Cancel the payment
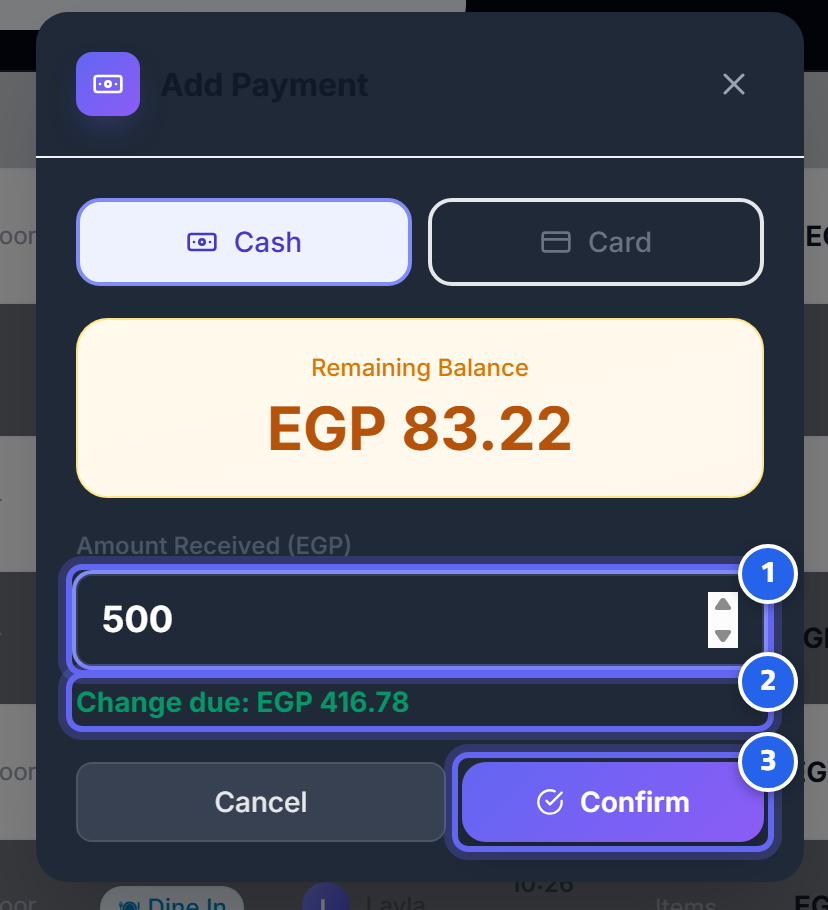The width and height of the screenshot is (828, 910). coord(261,802)
